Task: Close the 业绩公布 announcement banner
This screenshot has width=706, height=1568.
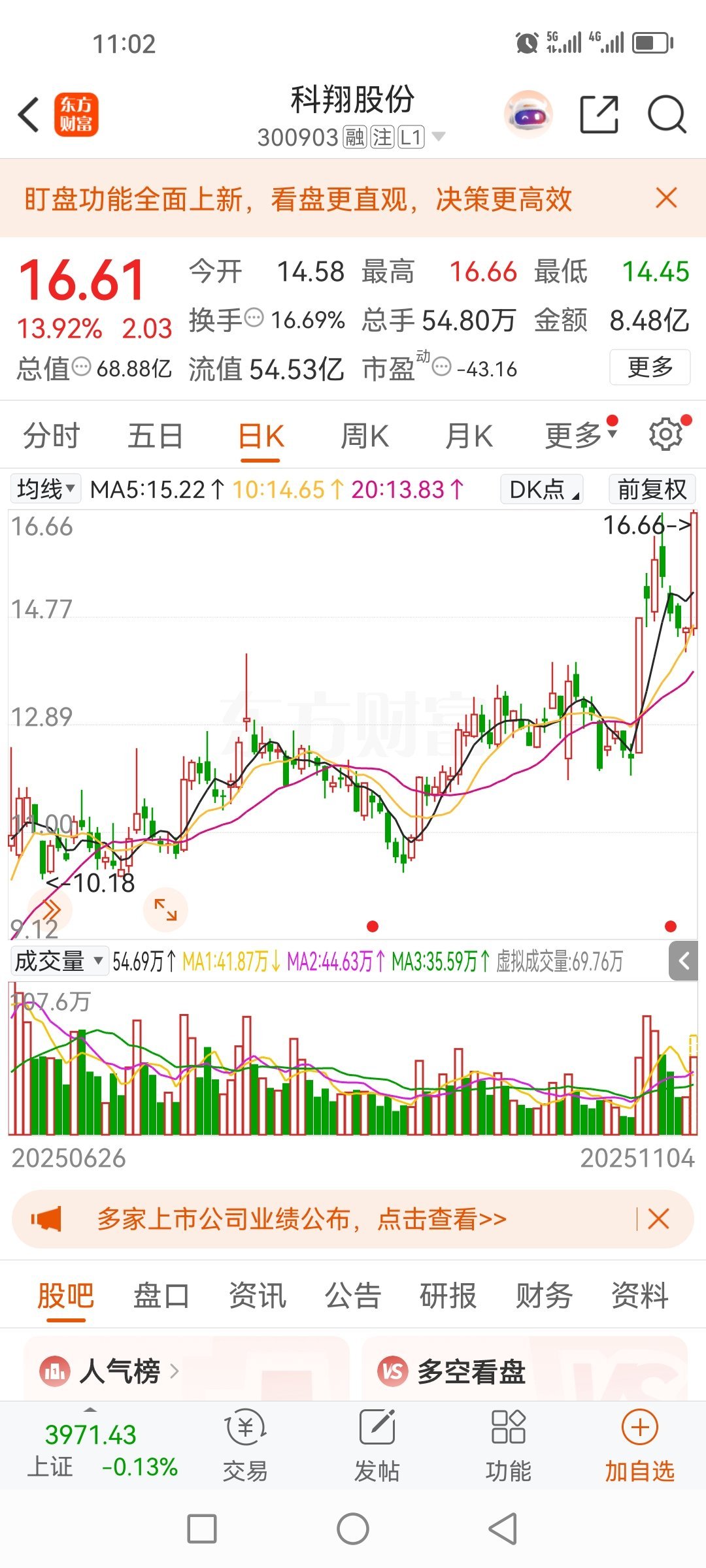Action: [x=658, y=1219]
